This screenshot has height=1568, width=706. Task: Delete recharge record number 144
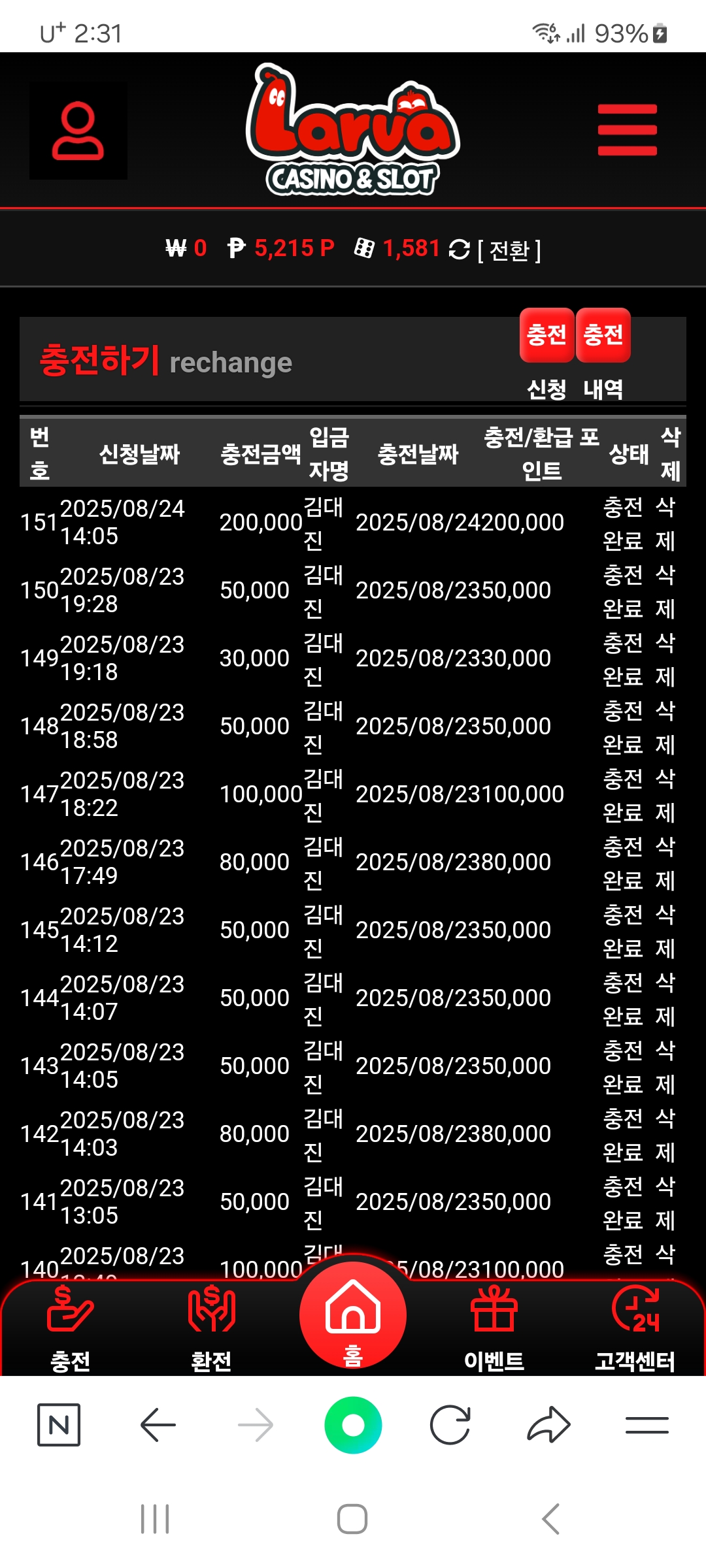coord(665,998)
